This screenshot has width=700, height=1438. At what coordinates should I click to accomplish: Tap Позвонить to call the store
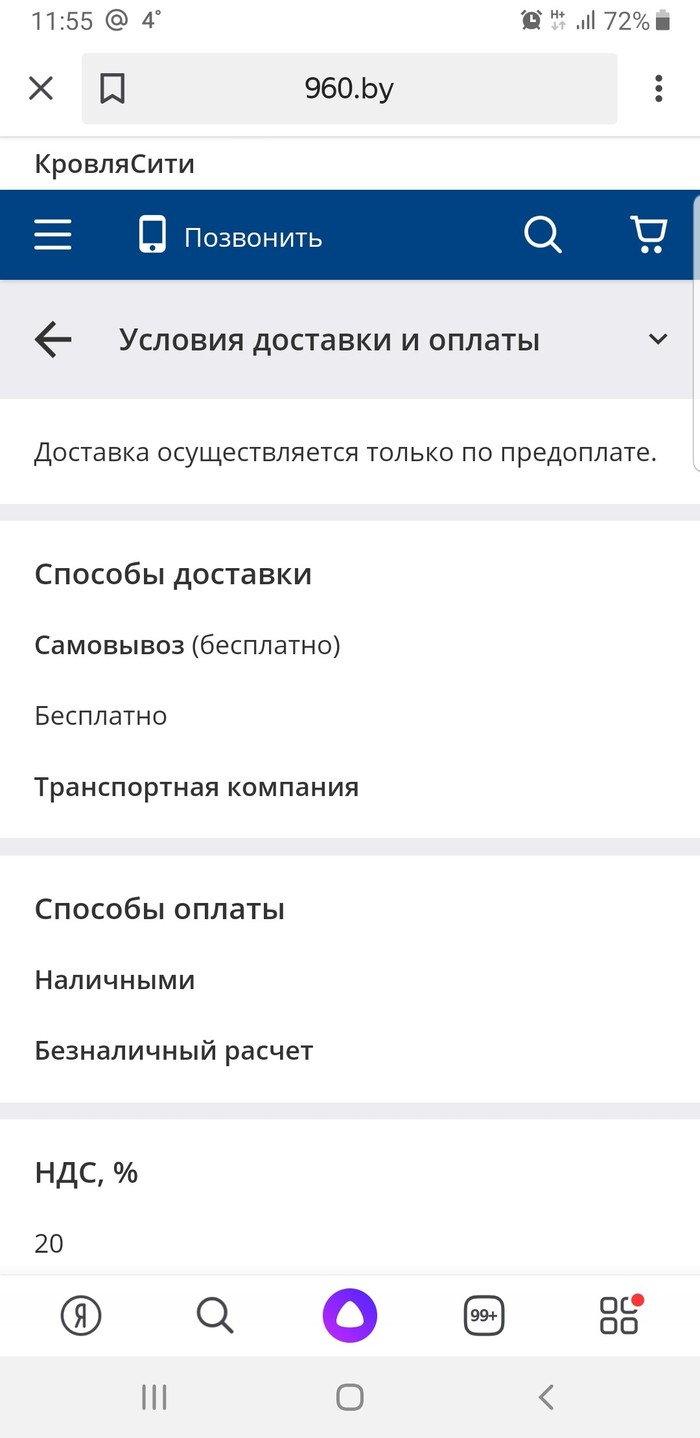coord(230,237)
